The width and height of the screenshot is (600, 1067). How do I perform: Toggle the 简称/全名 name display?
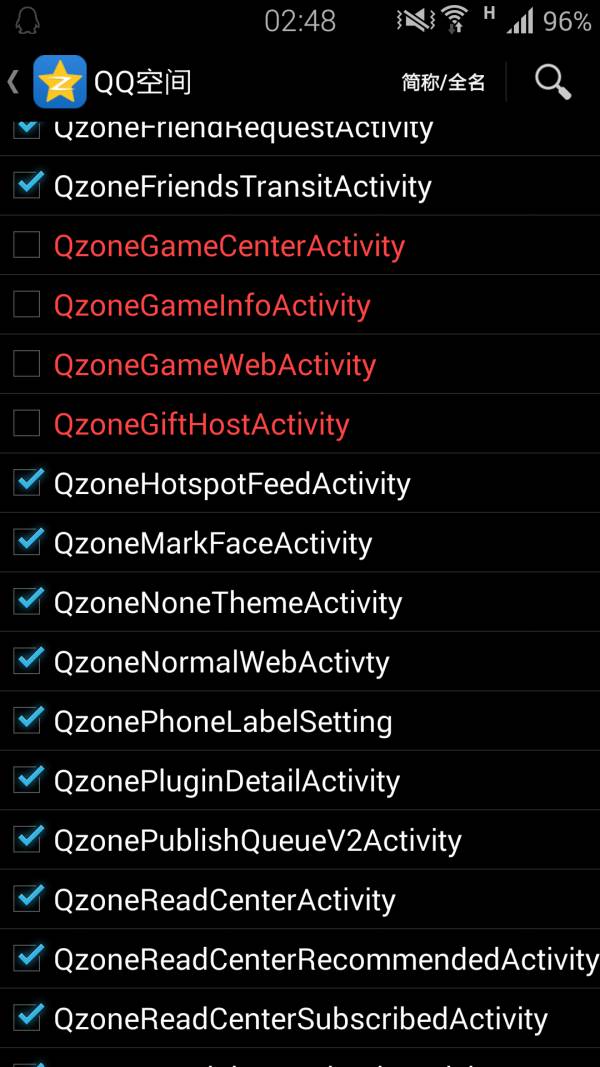pyautogui.click(x=443, y=83)
